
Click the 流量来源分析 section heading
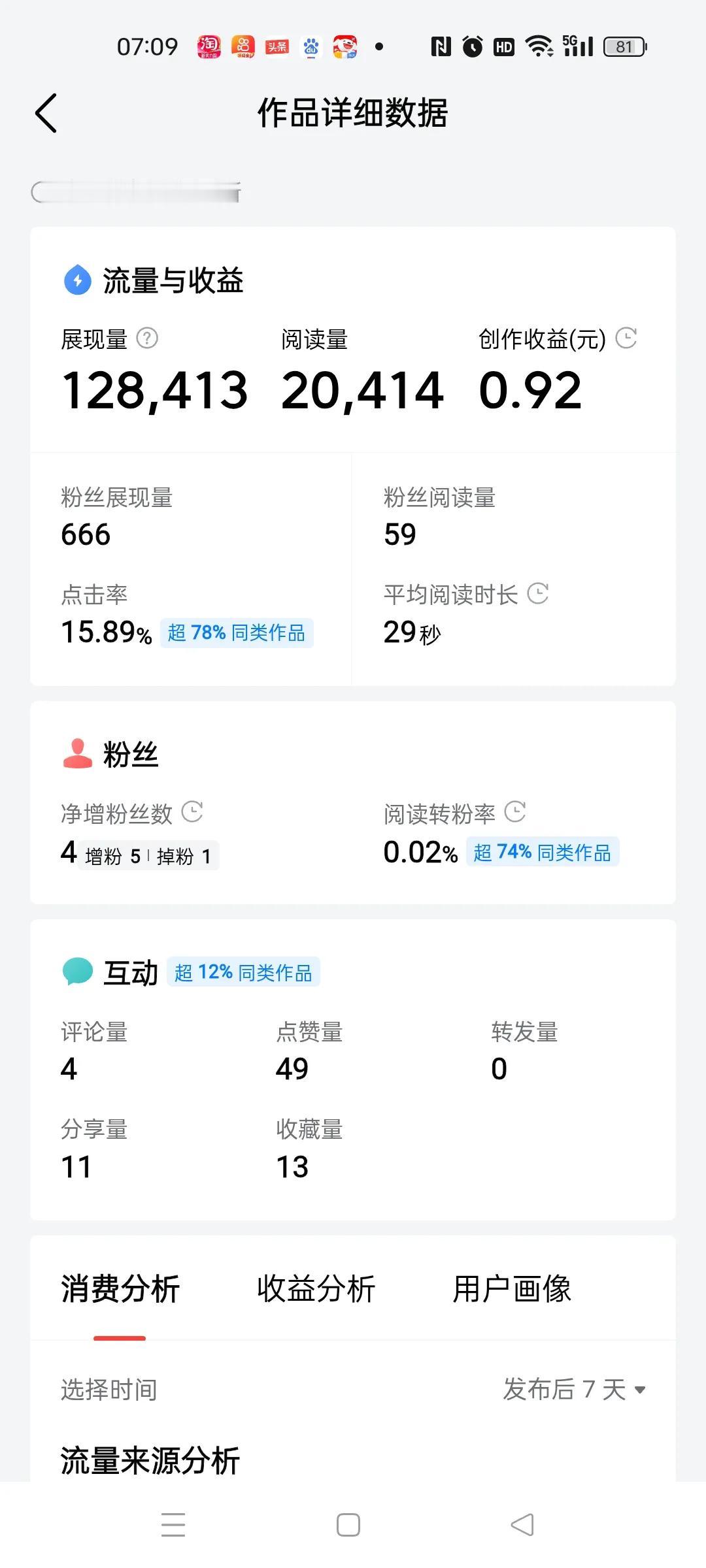tap(150, 1460)
